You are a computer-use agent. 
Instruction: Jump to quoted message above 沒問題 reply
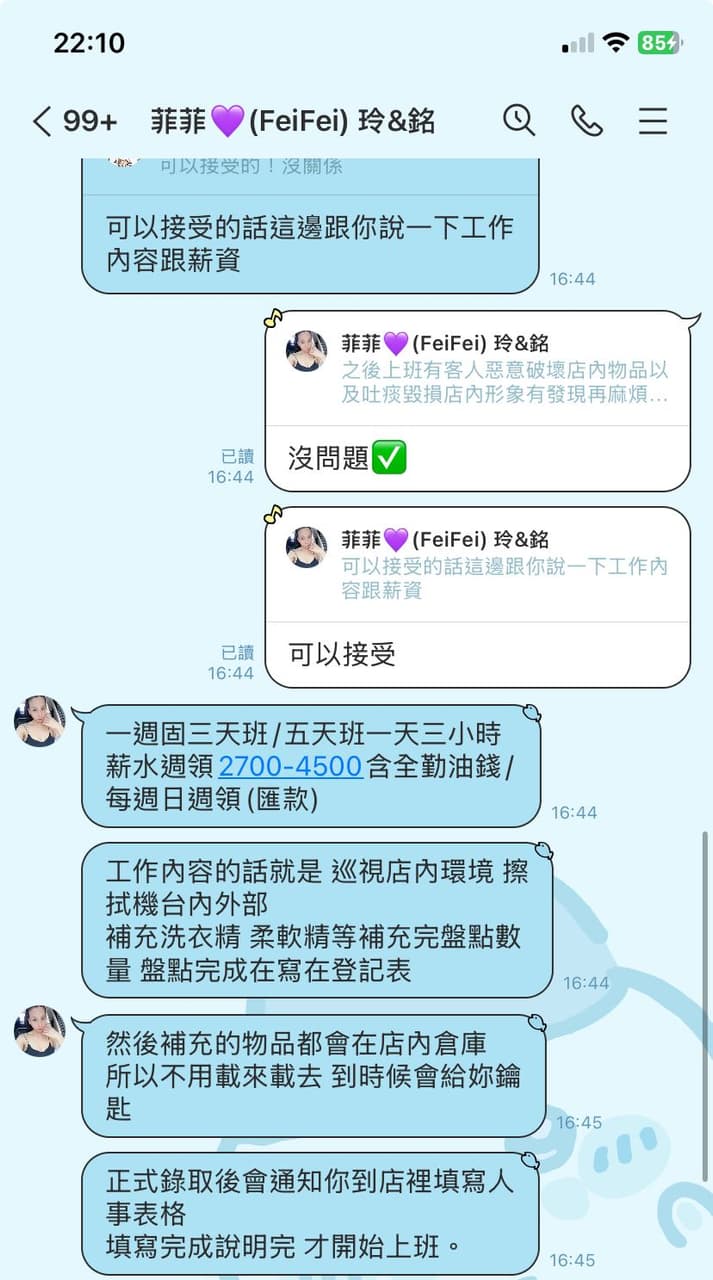pyautogui.click(x=478, y=370)
